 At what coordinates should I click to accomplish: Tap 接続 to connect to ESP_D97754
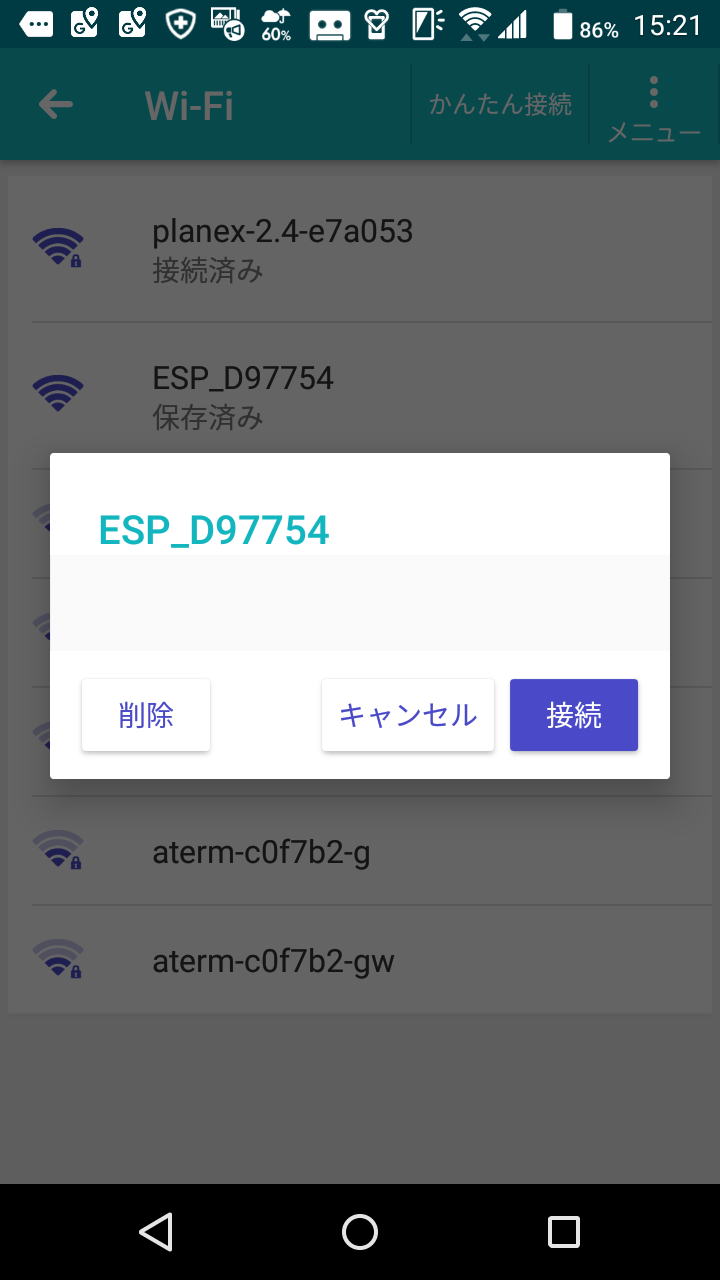click(x=574, y=715)
